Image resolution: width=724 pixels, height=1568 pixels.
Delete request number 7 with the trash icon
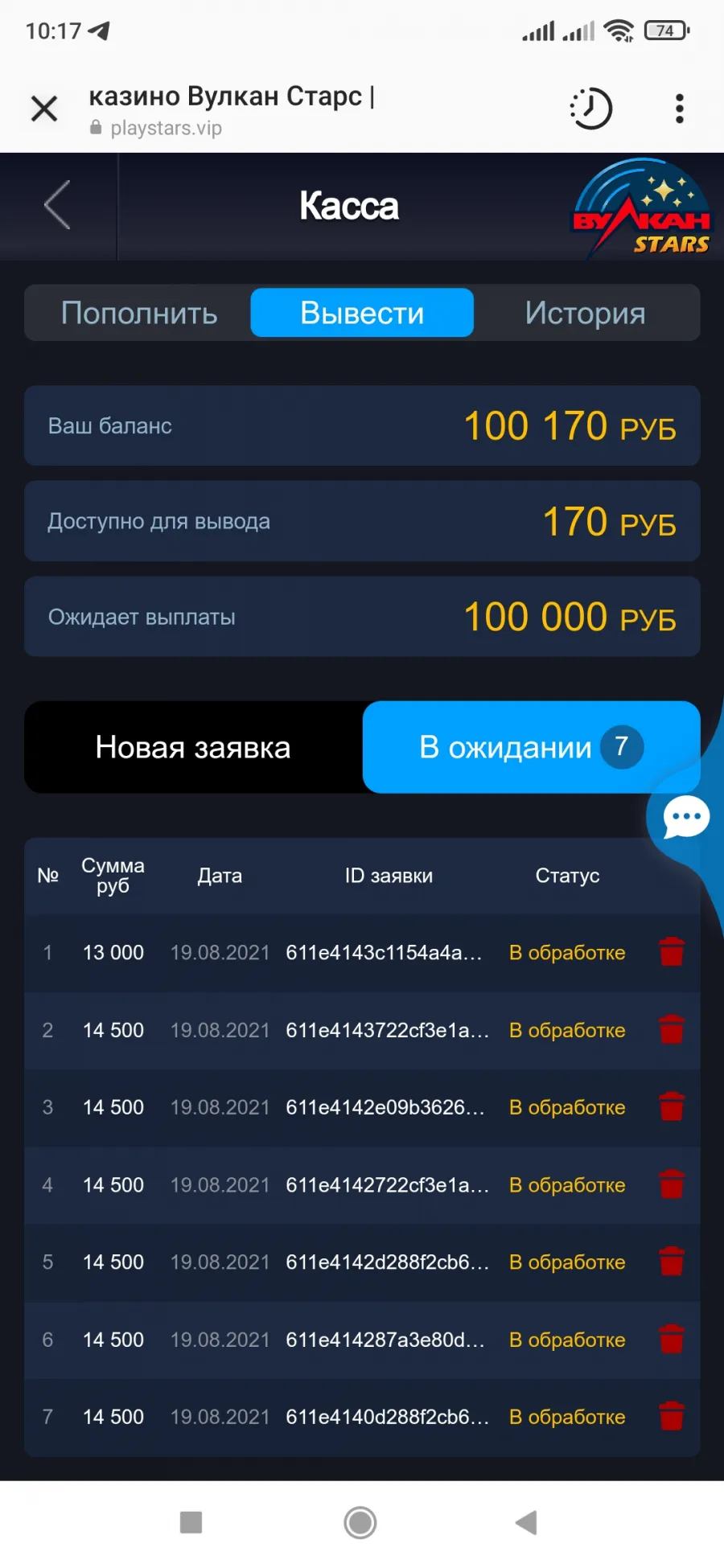pyautogui.click(x=672, y=1416)
